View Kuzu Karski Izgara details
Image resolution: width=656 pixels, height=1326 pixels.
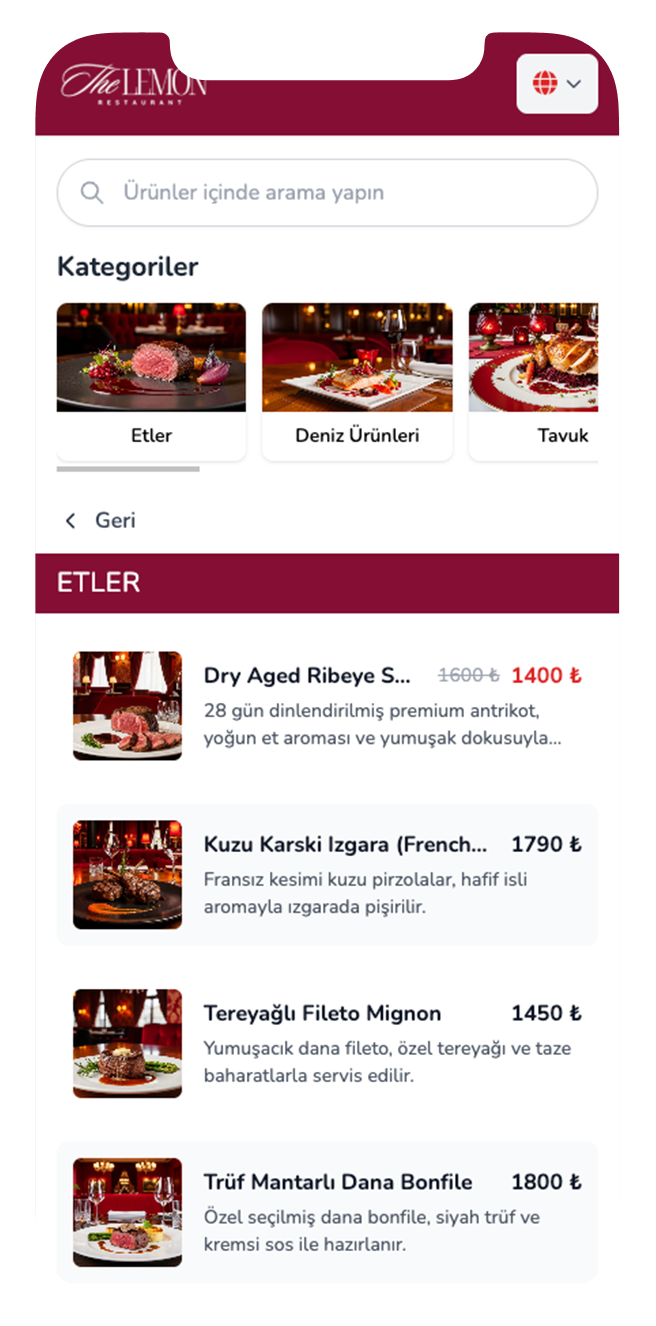point(327,875)
